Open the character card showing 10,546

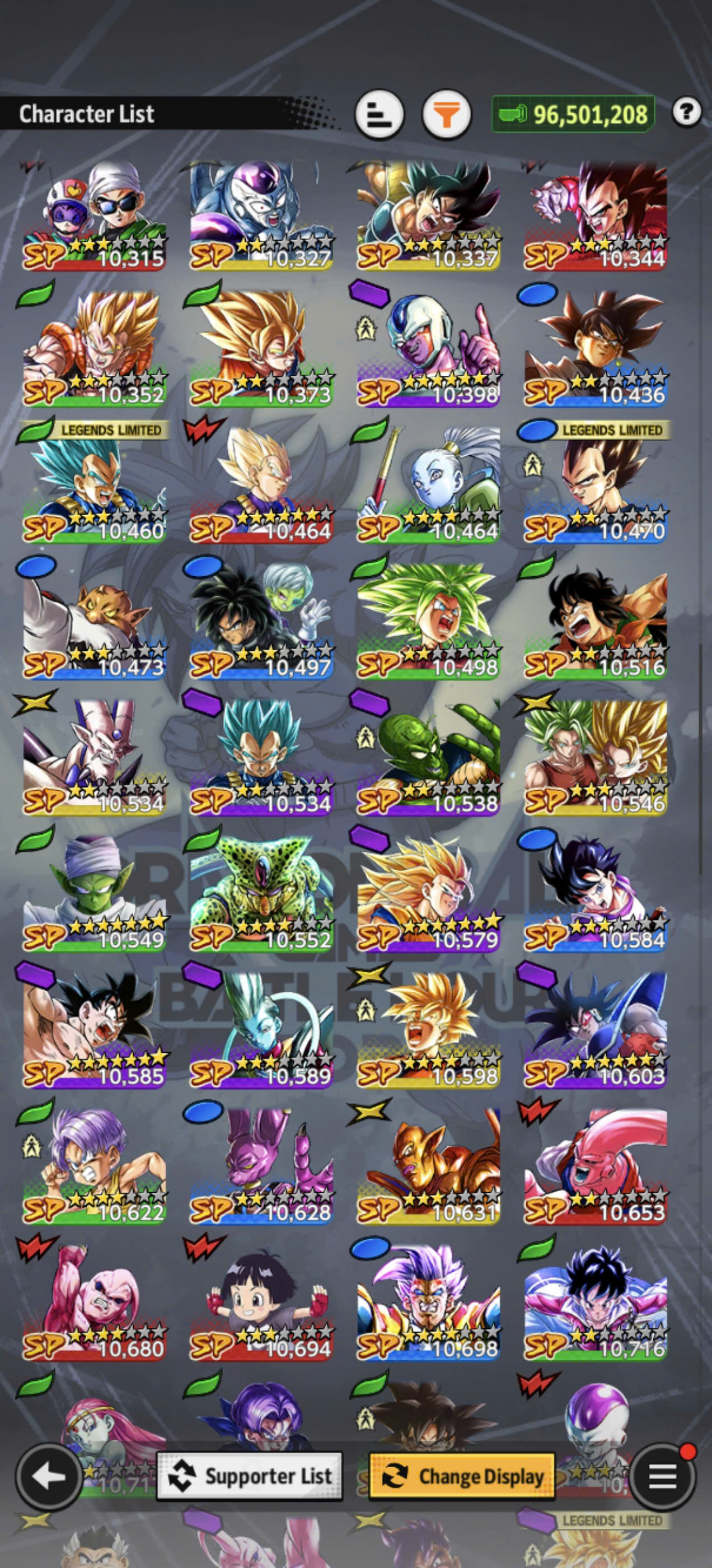tap(596, 755)
